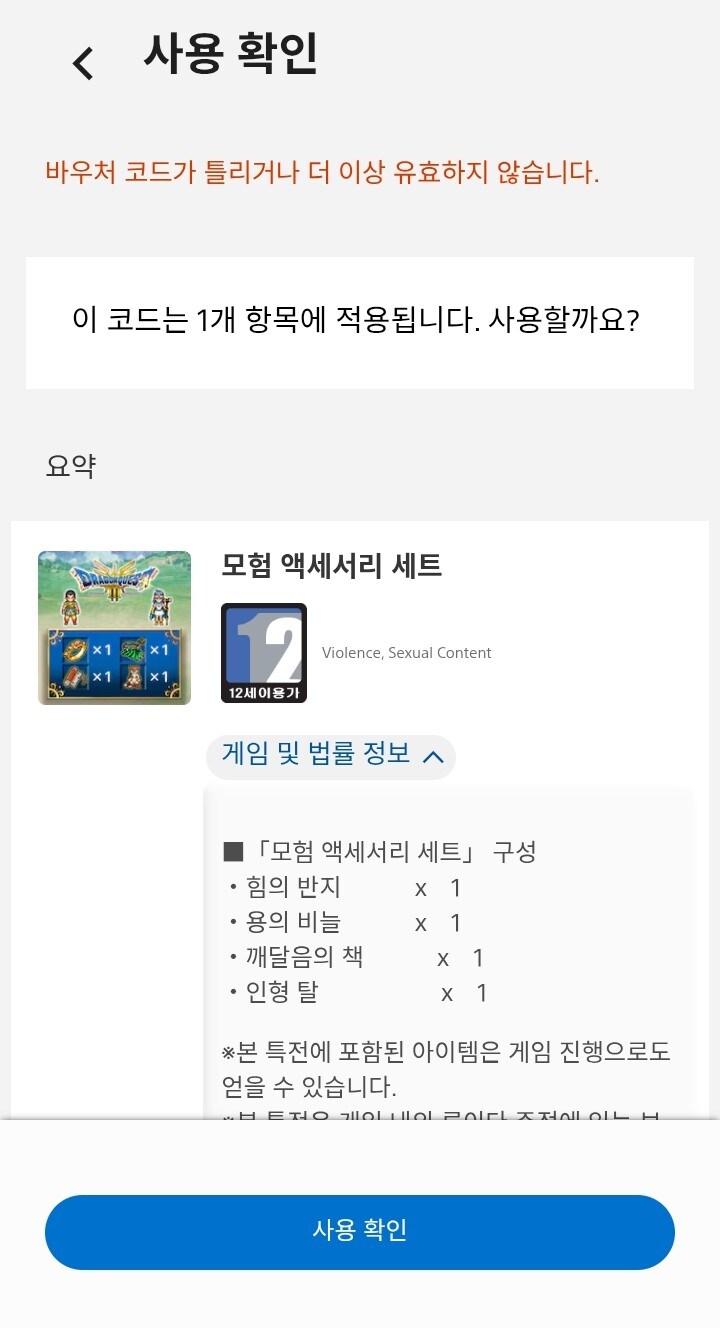Click the item set contents panel
Image resolution: width=720 pixels, height=1328 pixels.
pos(448,950)
